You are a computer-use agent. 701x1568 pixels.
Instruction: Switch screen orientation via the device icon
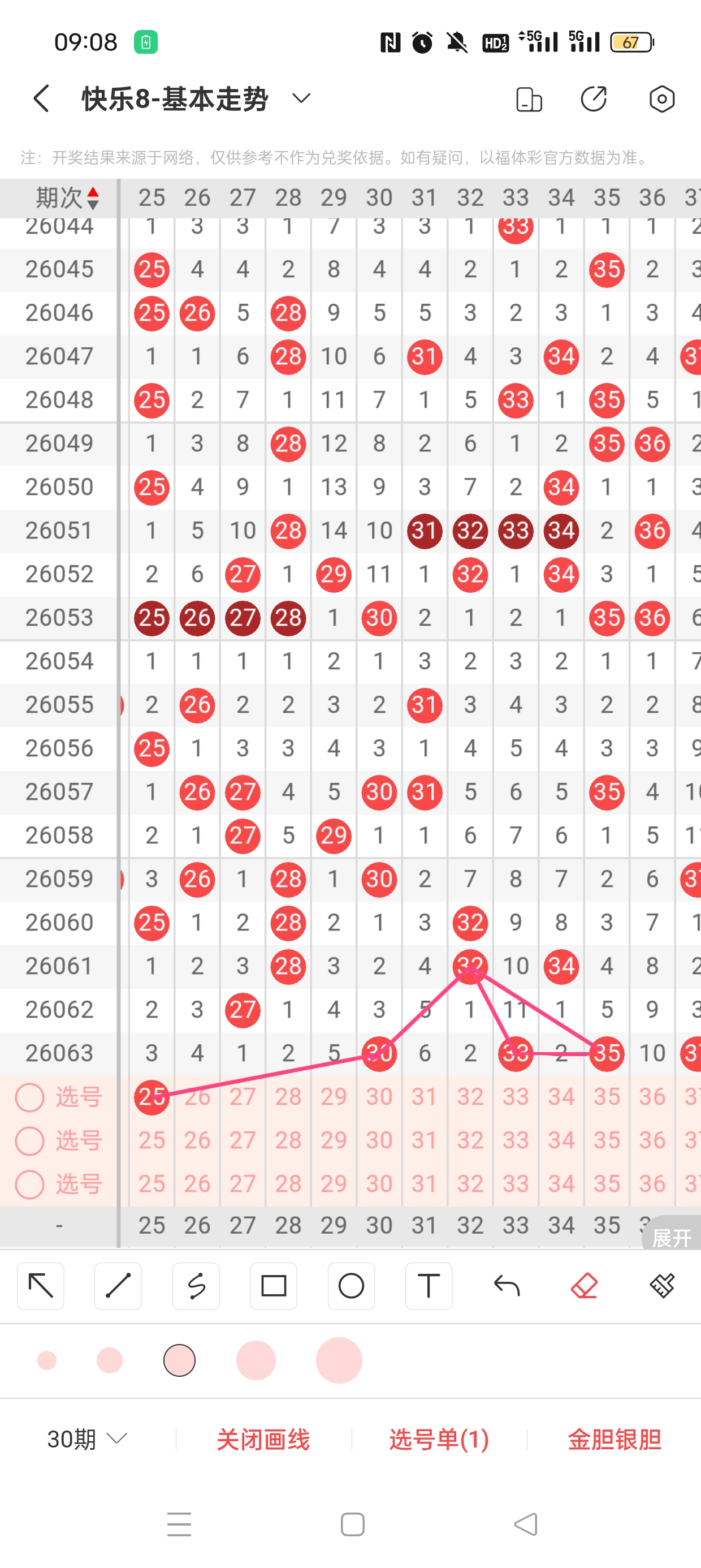[x=528, y=100]
